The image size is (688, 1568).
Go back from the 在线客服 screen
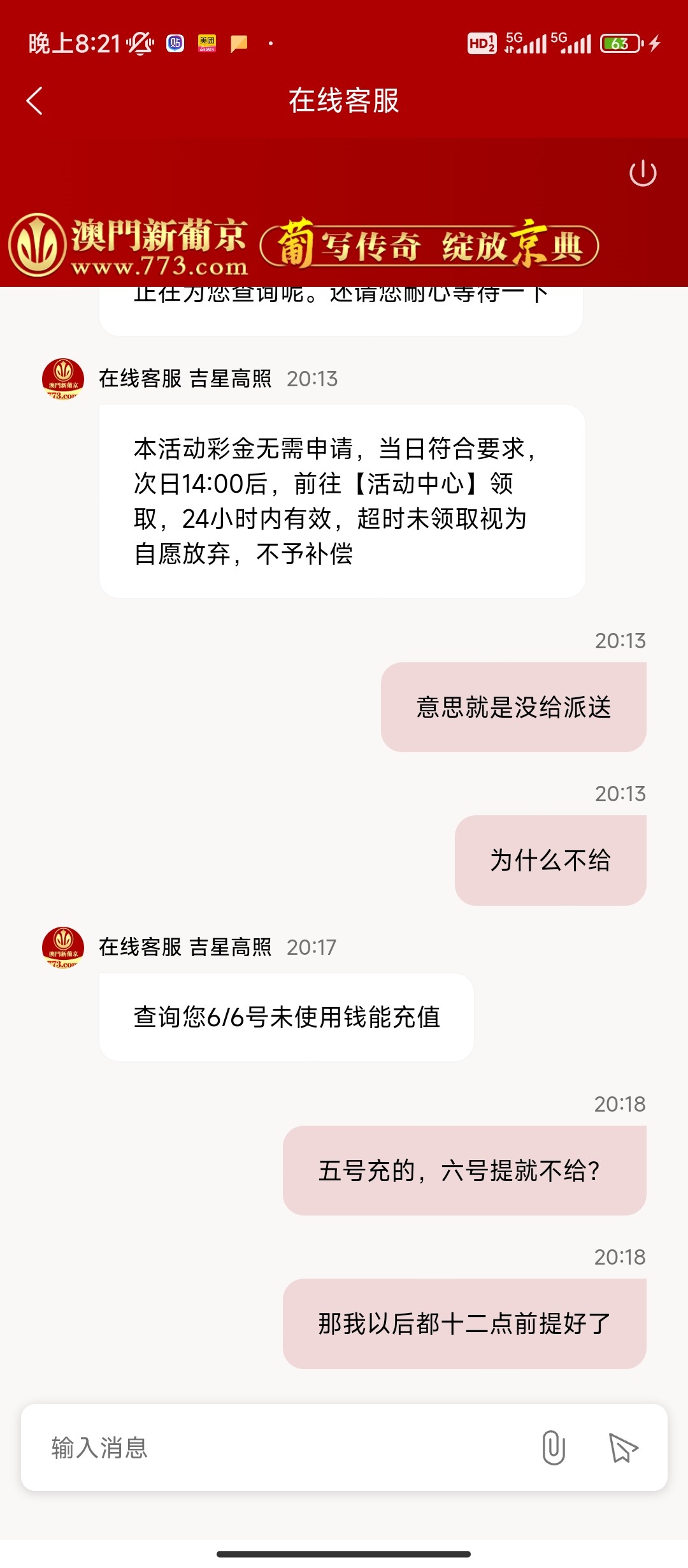[34, 101]
